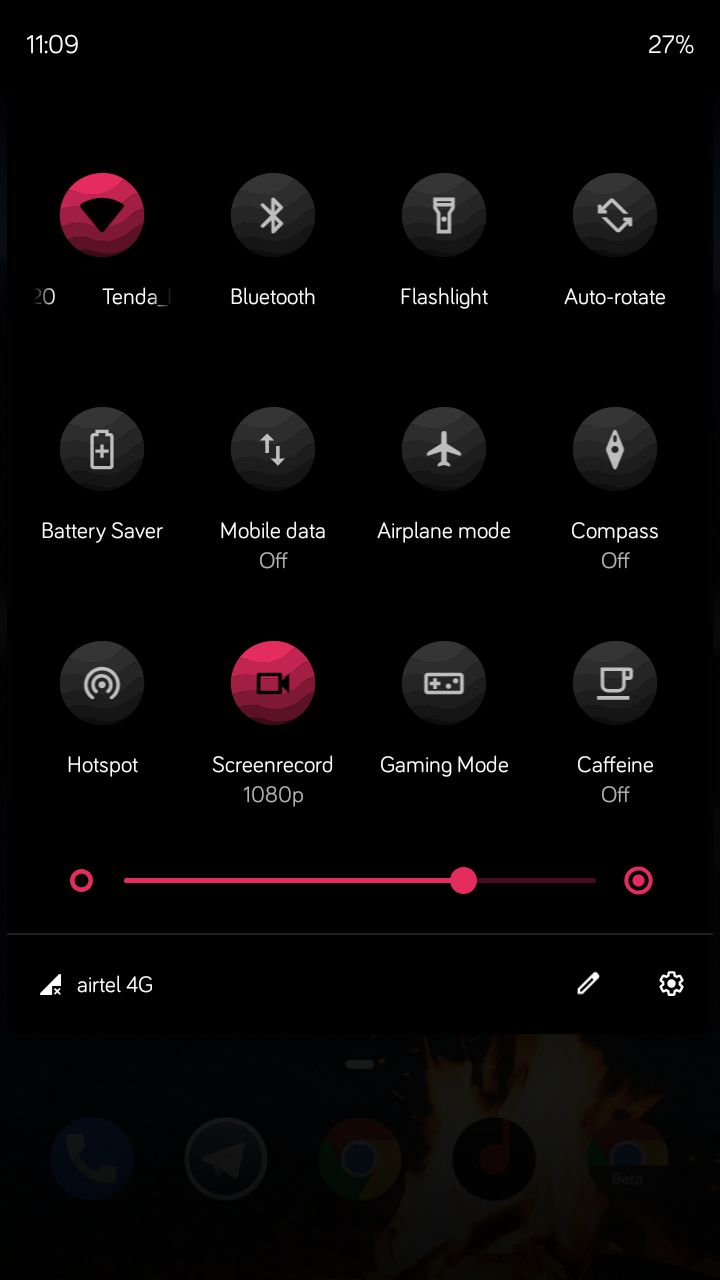Viewport: 720px width, 1280px height.
Task: Enable Battery Saver
Action: tap(102, 449)
